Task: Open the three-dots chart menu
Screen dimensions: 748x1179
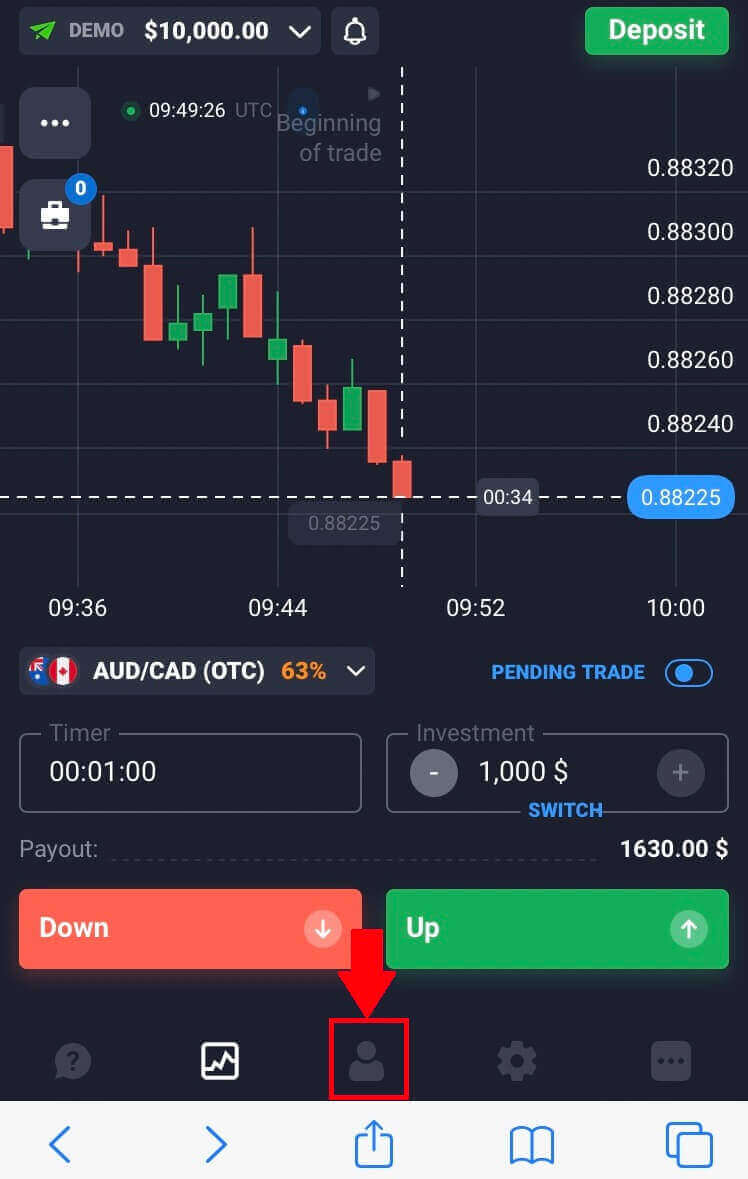Action: click(x=55, y=123)
